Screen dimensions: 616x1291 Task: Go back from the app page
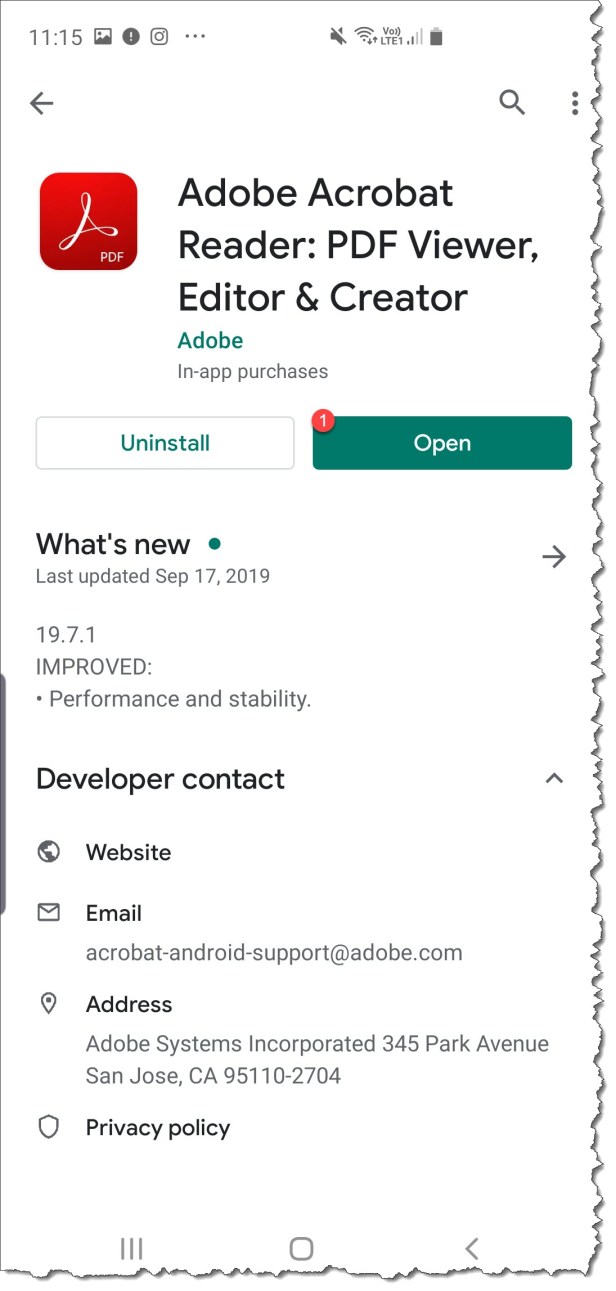tap(41, 103)
